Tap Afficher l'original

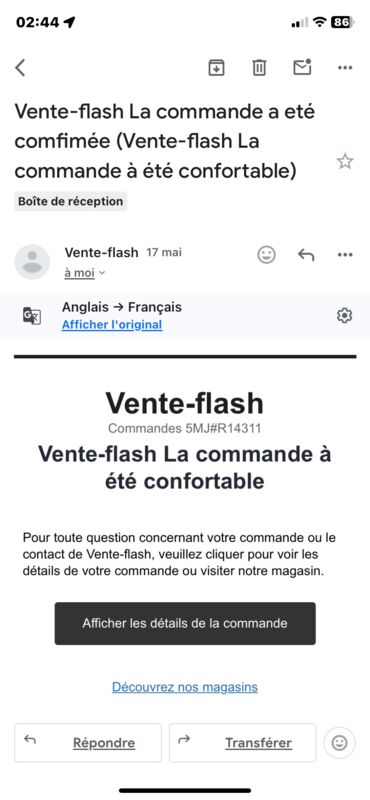[x=112, y=324]
